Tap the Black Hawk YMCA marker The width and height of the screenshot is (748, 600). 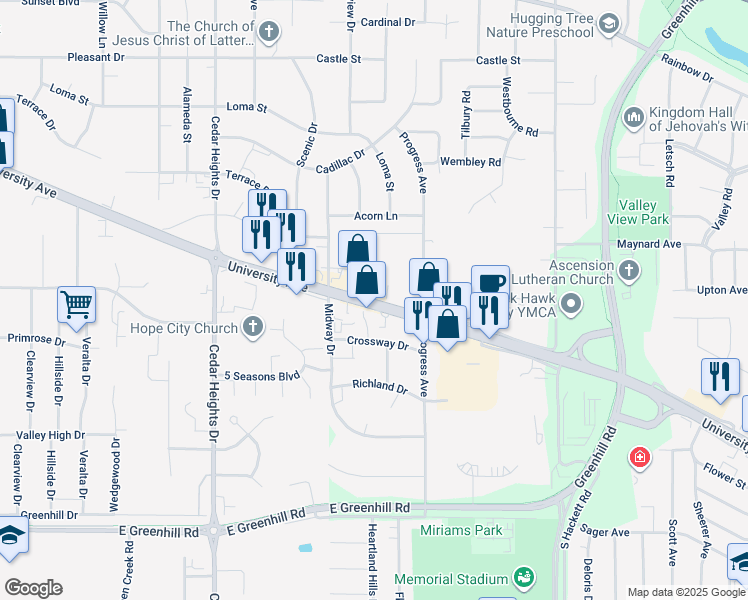coord(572,303)
